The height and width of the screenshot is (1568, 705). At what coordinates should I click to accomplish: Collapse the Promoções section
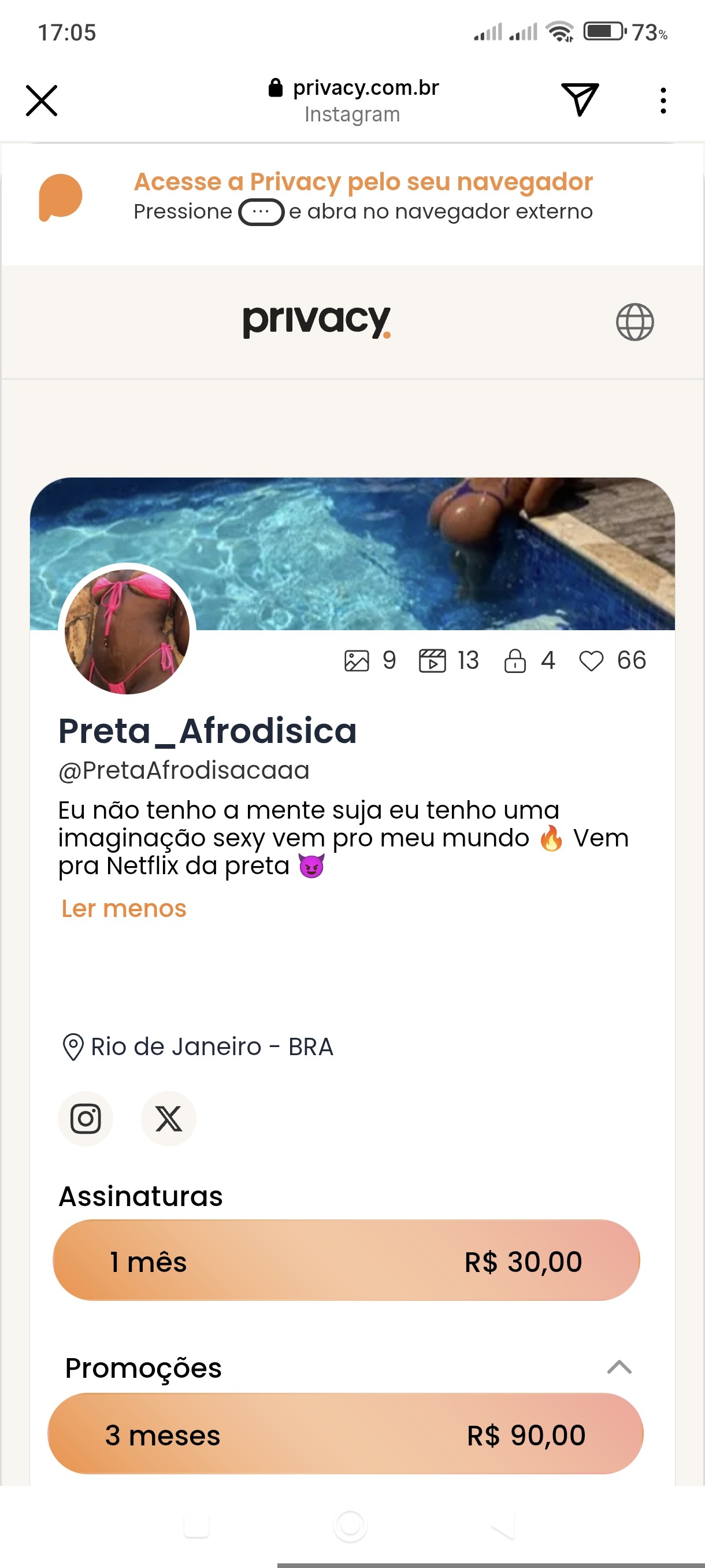(619, 1367)
